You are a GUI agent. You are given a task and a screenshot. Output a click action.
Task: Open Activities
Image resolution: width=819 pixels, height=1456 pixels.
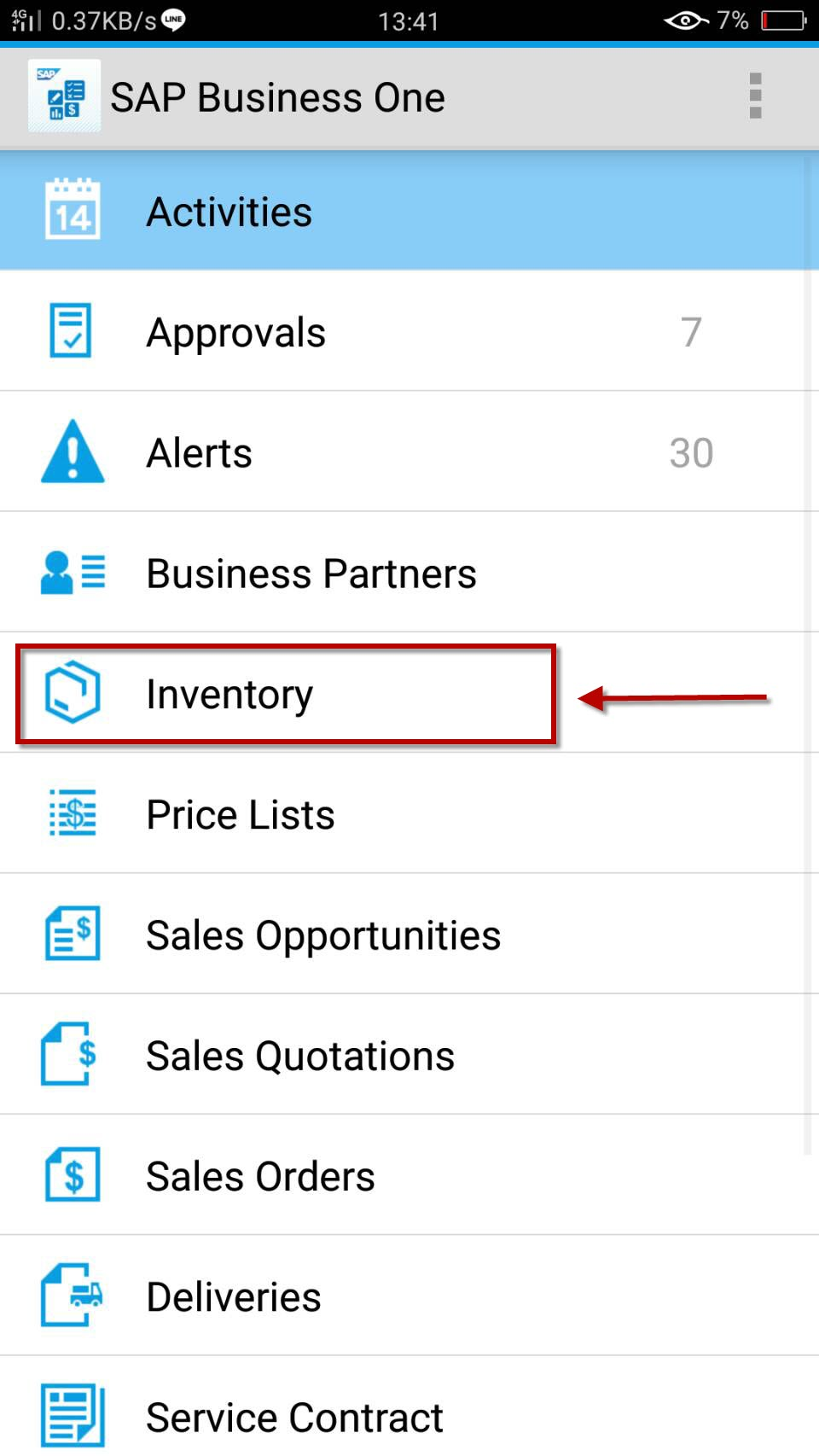pyautogui.click(x=409, y=212)
